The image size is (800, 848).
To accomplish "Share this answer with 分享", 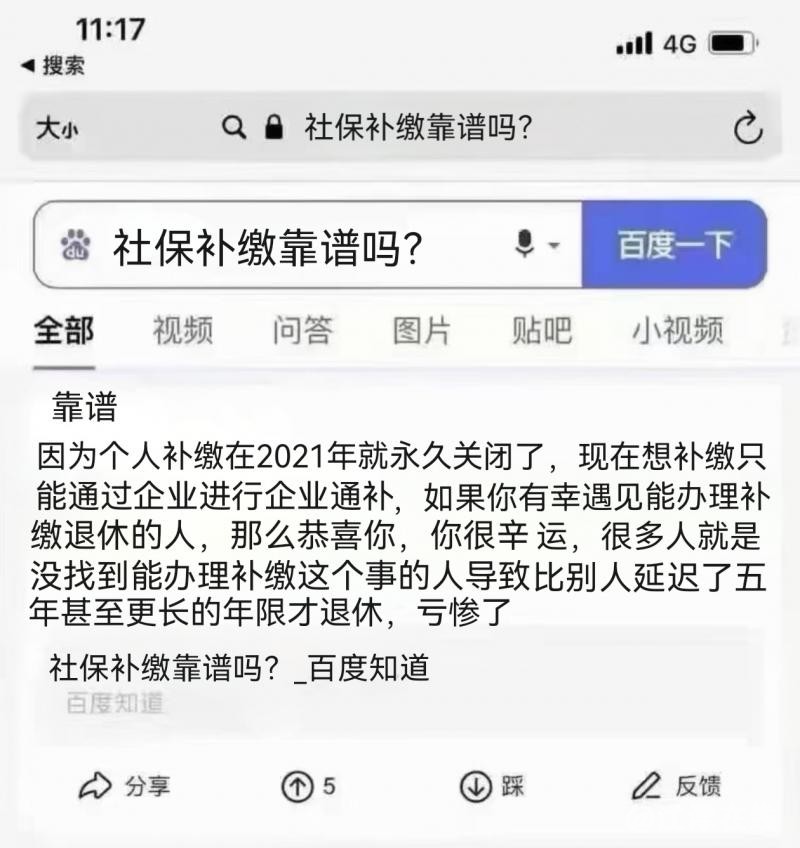I will point(125,787).
